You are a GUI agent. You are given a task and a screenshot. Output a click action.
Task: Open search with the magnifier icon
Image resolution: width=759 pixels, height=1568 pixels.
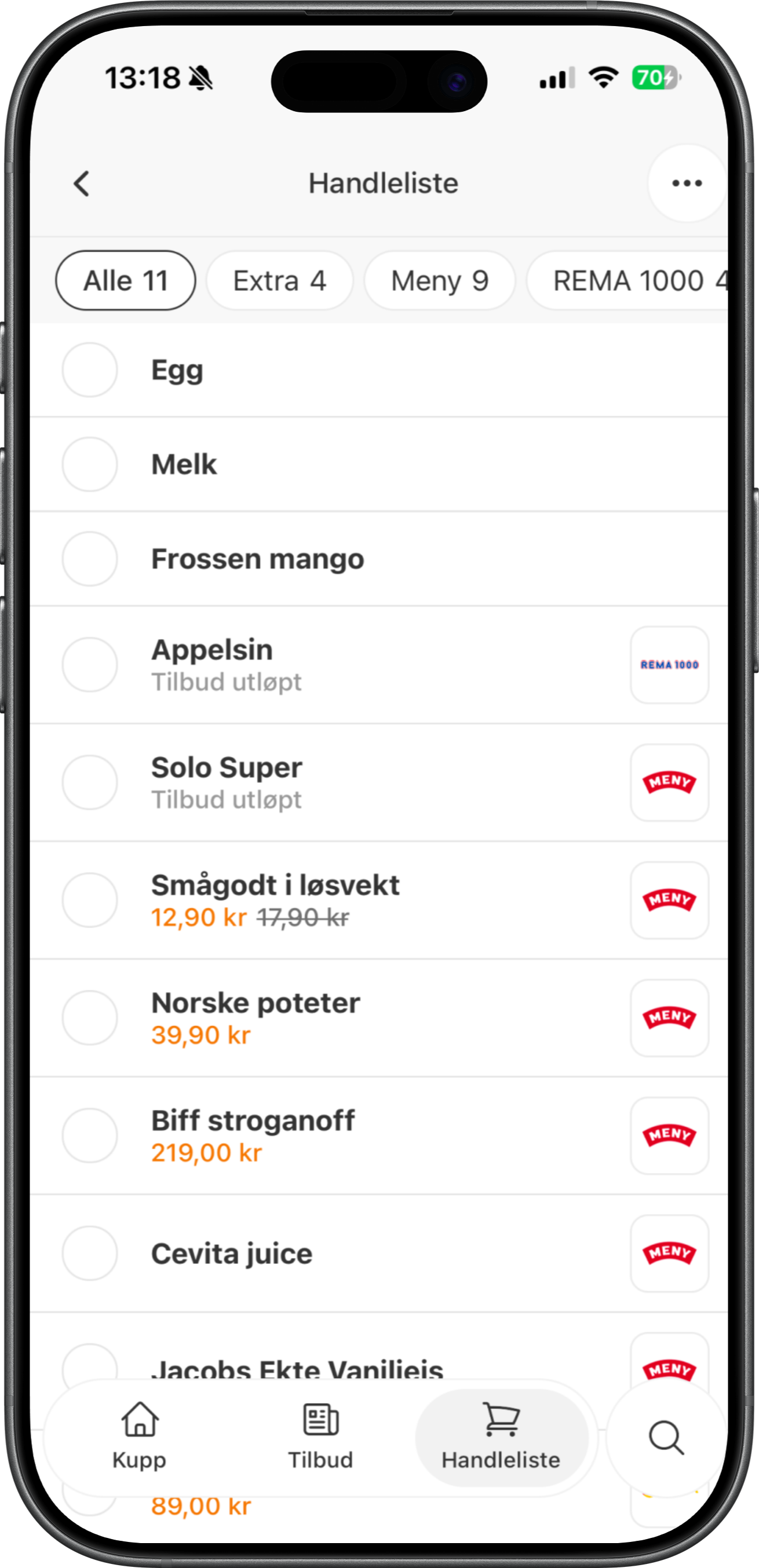coord(667,1439)
